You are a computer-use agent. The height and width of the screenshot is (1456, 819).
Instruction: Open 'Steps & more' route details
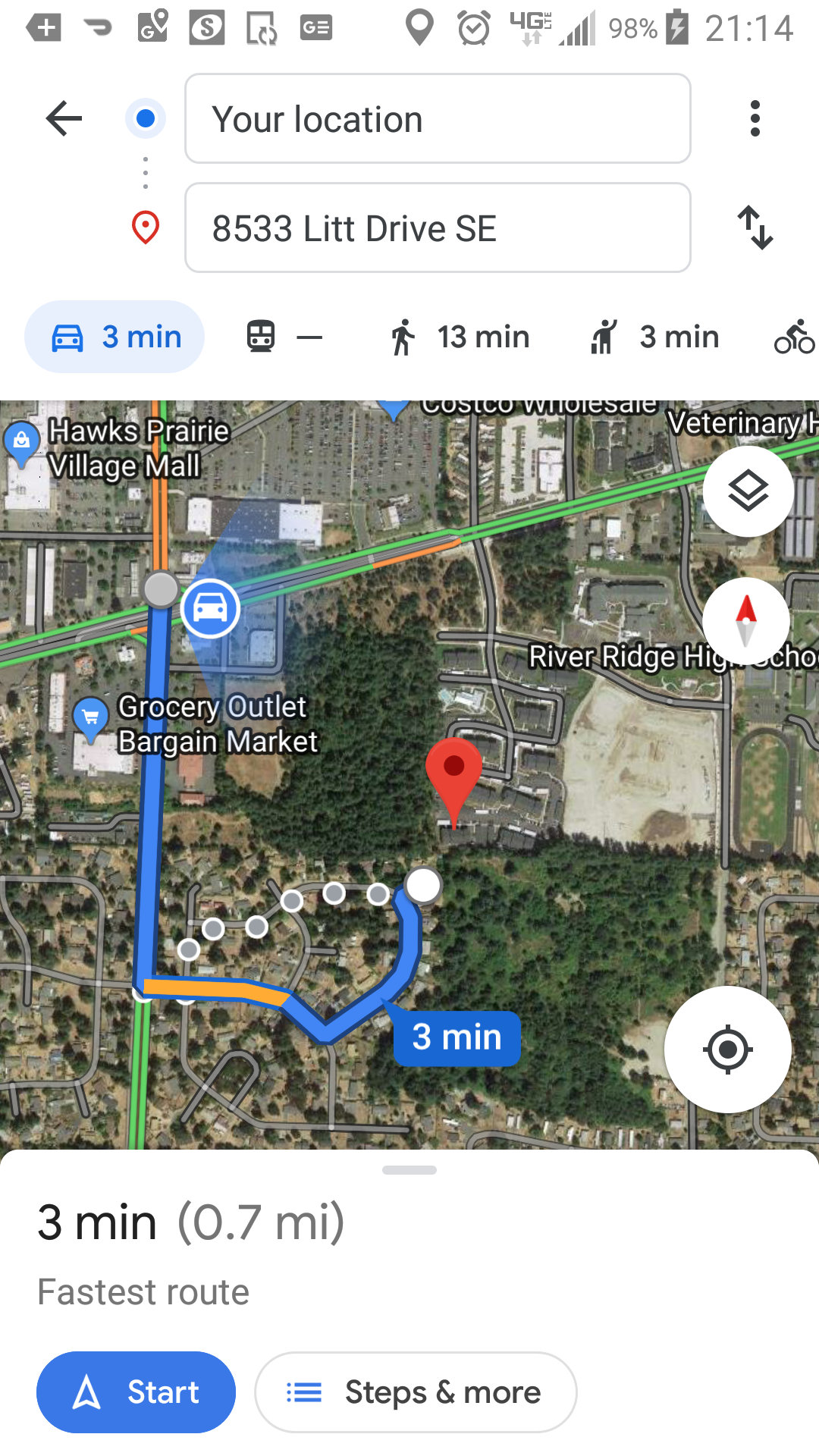click(416, 1392)
